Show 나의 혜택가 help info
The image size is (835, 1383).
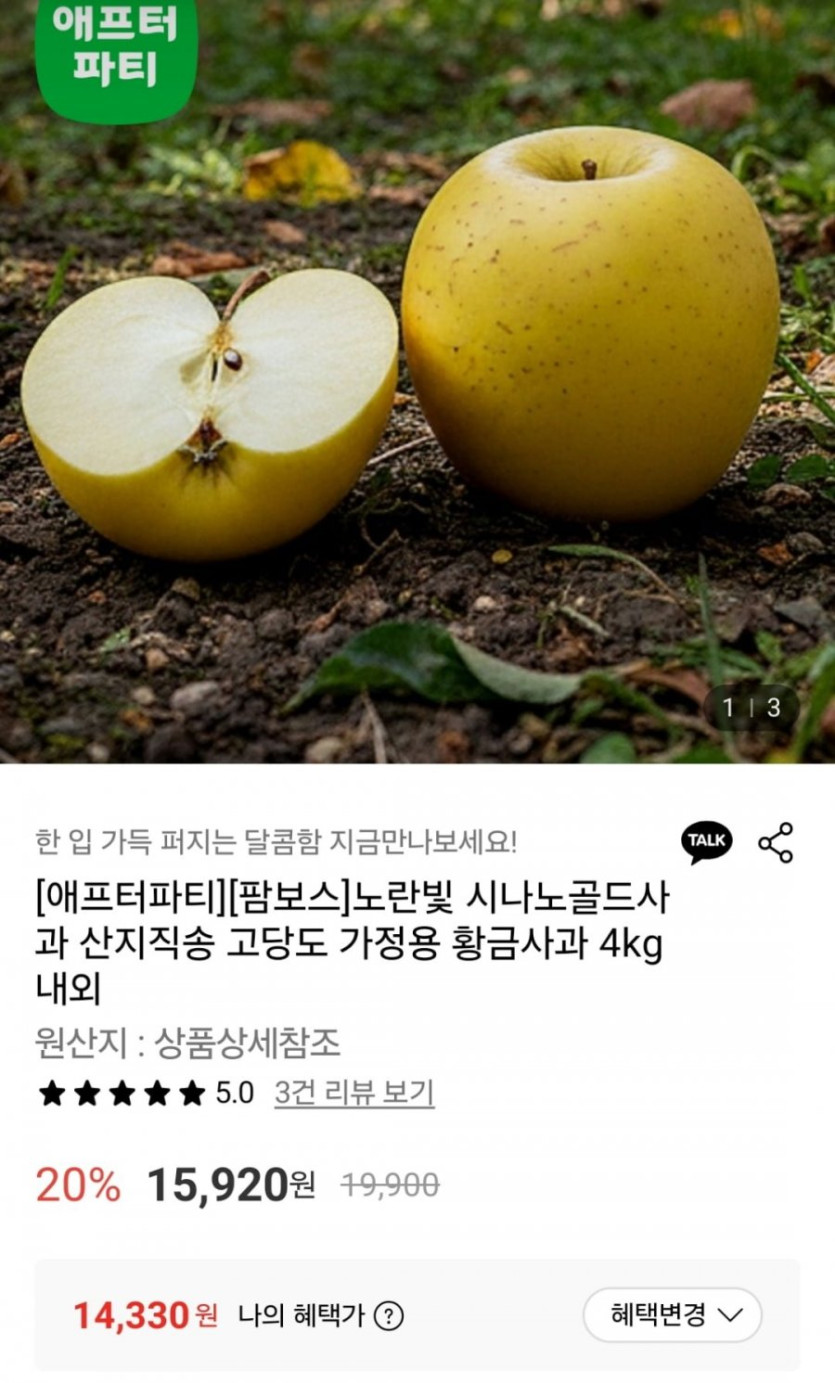pos(387,1316)
